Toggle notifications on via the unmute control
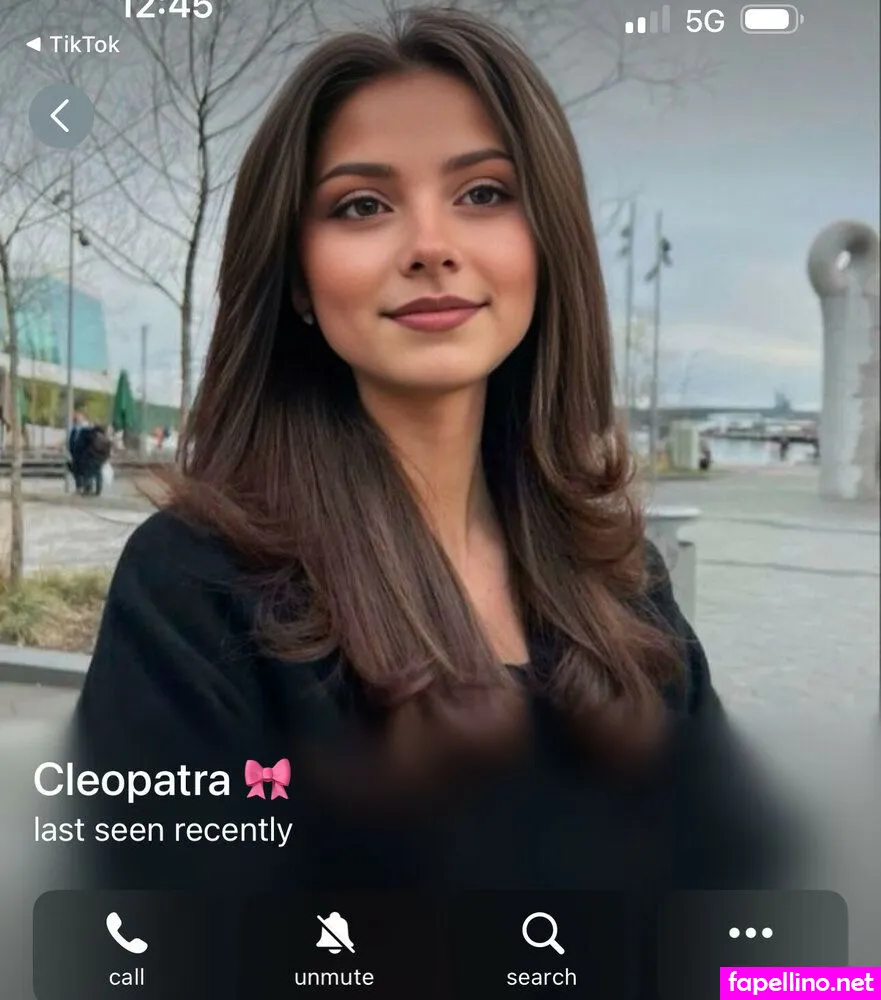The width and height of the screenshot is (881, 1000). pos(334,932)
